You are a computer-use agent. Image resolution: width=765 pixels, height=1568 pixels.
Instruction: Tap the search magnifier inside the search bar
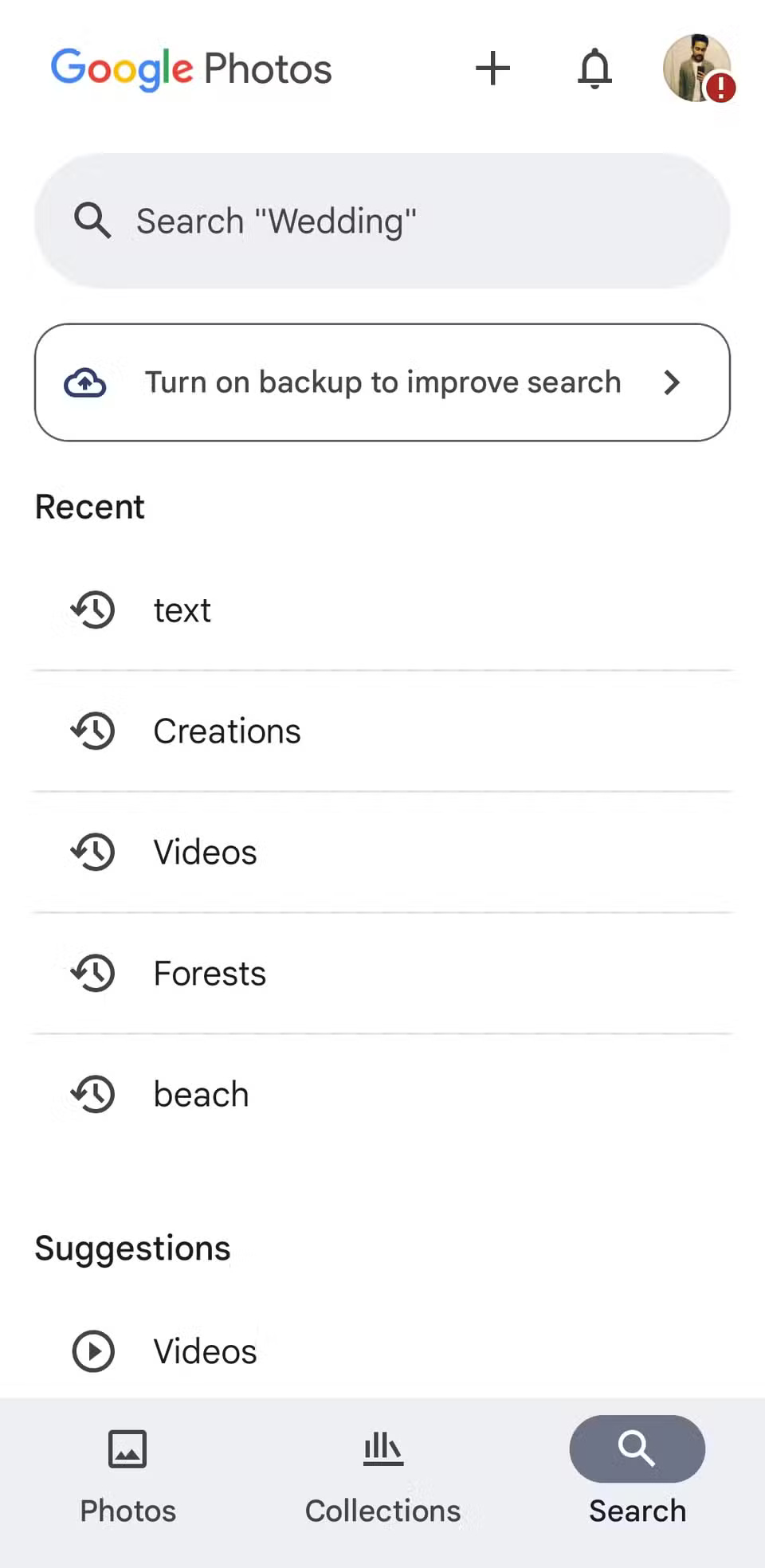tap(92, 221)
